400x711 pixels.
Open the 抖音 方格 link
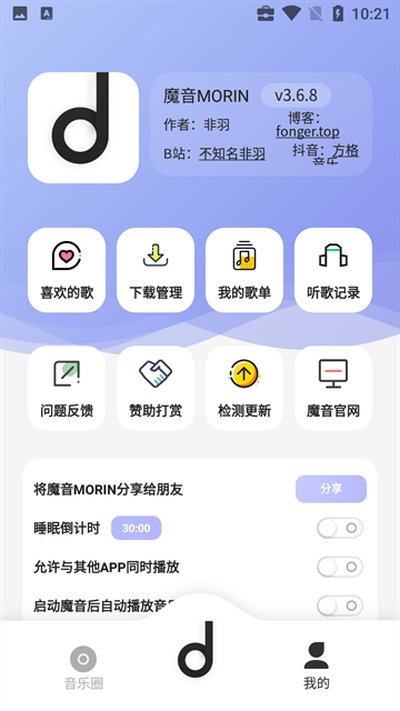(x=346, y=150)
